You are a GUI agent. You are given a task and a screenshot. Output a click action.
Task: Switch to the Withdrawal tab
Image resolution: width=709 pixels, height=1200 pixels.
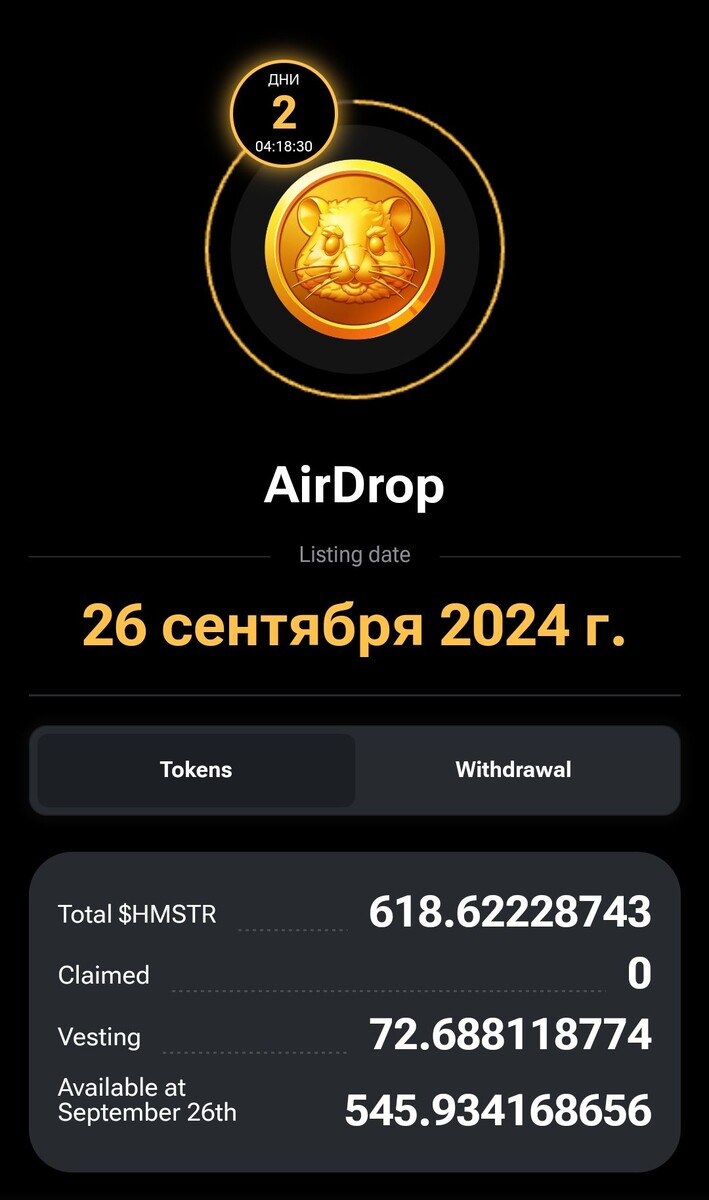pyautogui.click(x=513, y=770)
